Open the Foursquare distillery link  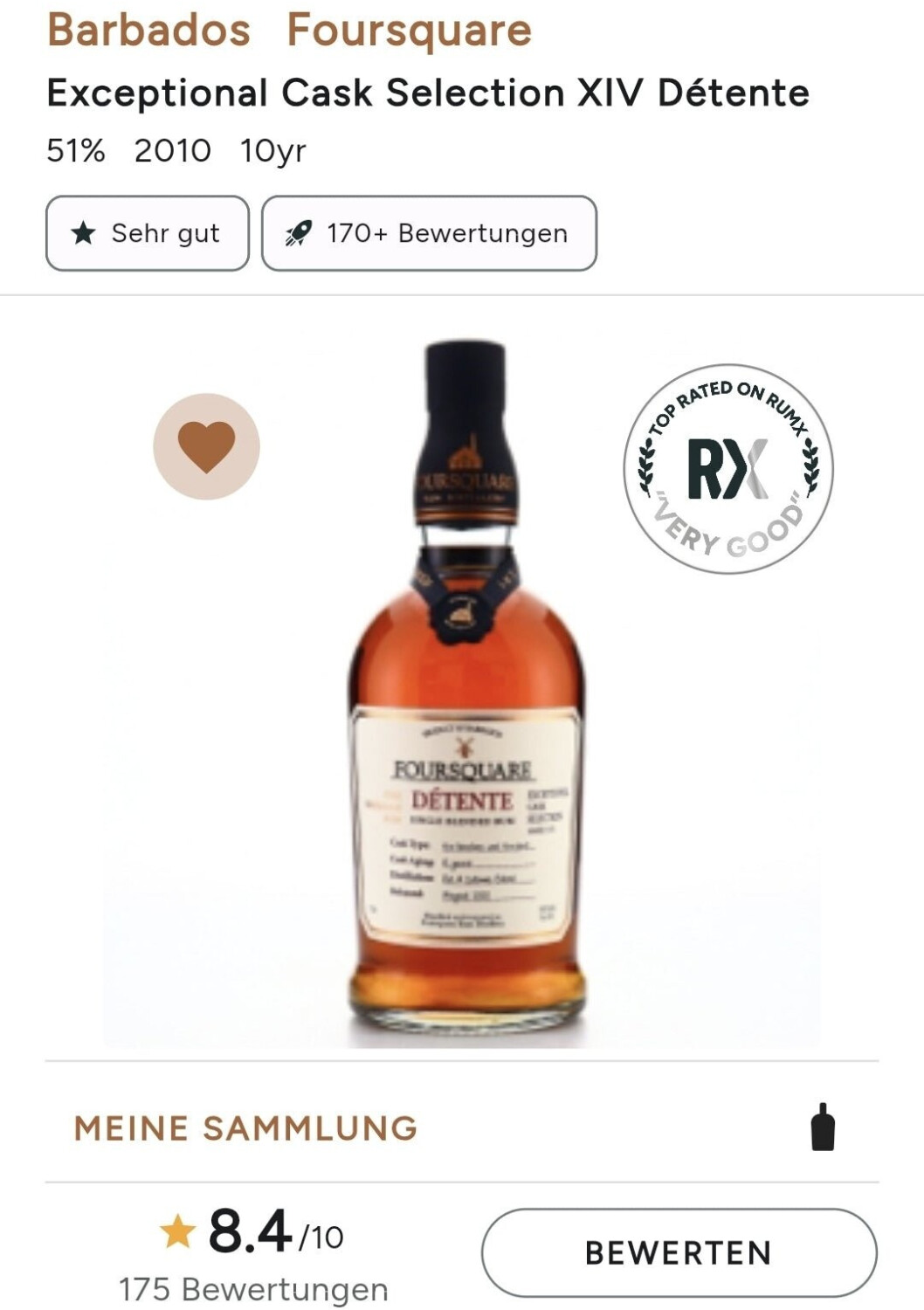(409, 30)
